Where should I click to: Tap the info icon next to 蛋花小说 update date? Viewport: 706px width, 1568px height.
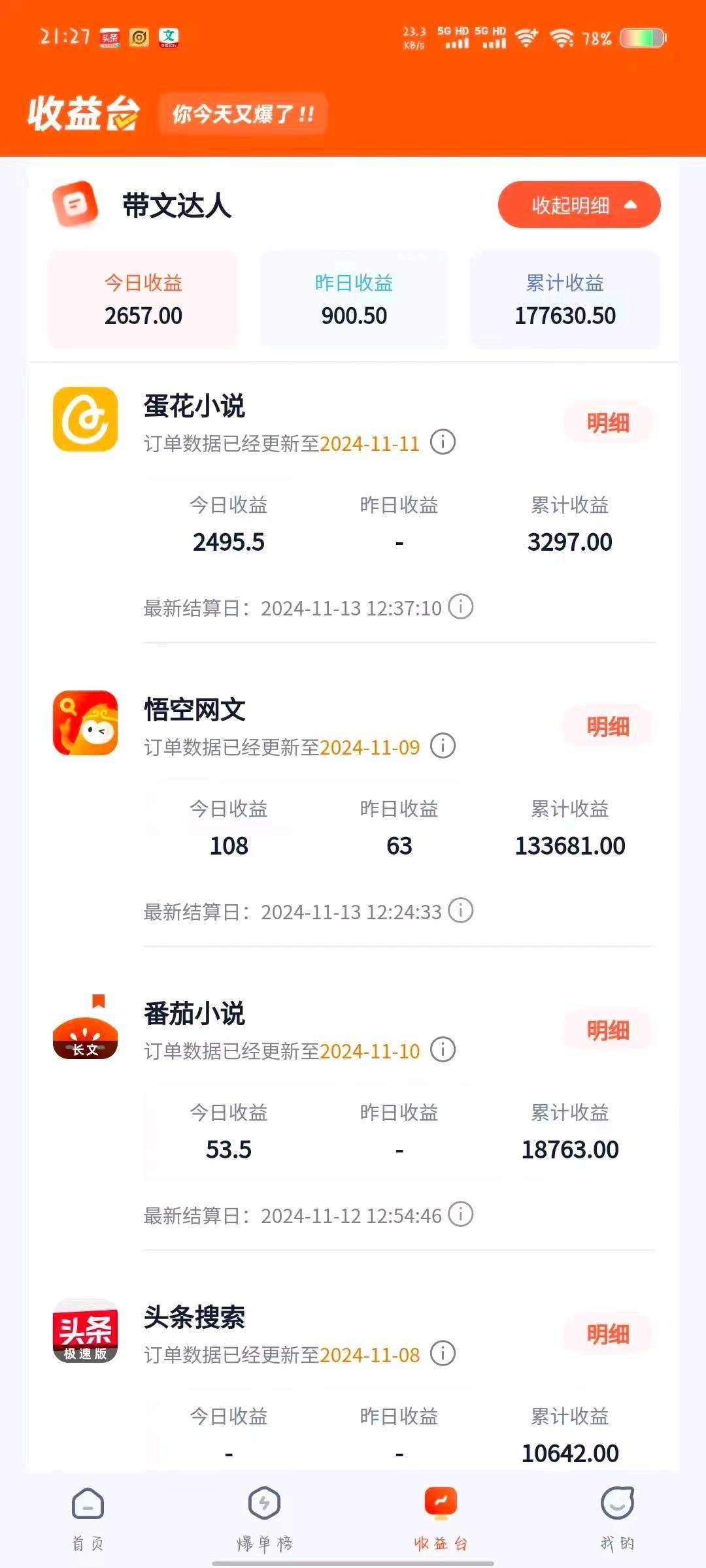pos(442,443)
